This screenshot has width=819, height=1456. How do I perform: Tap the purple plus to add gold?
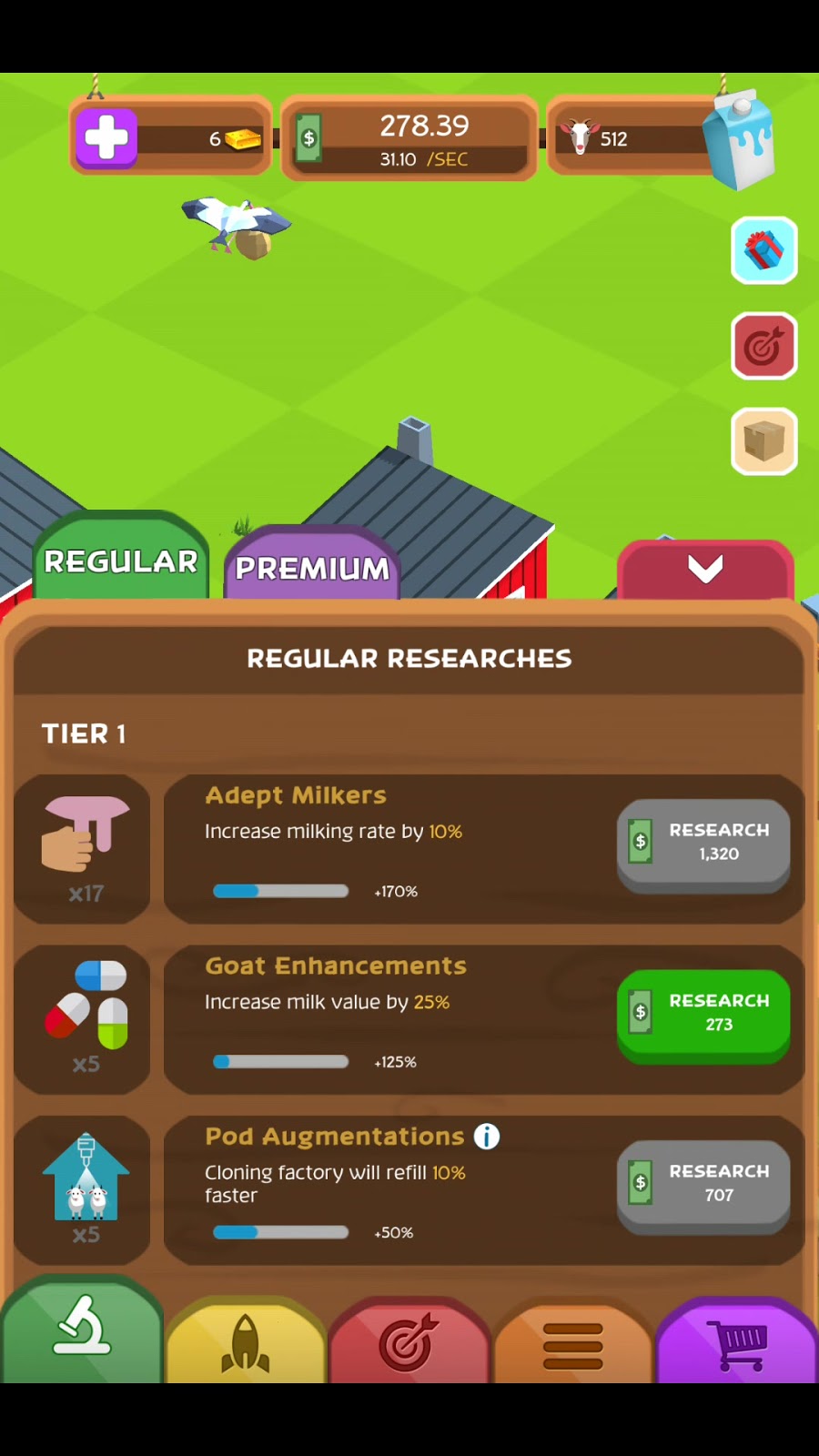106,138
